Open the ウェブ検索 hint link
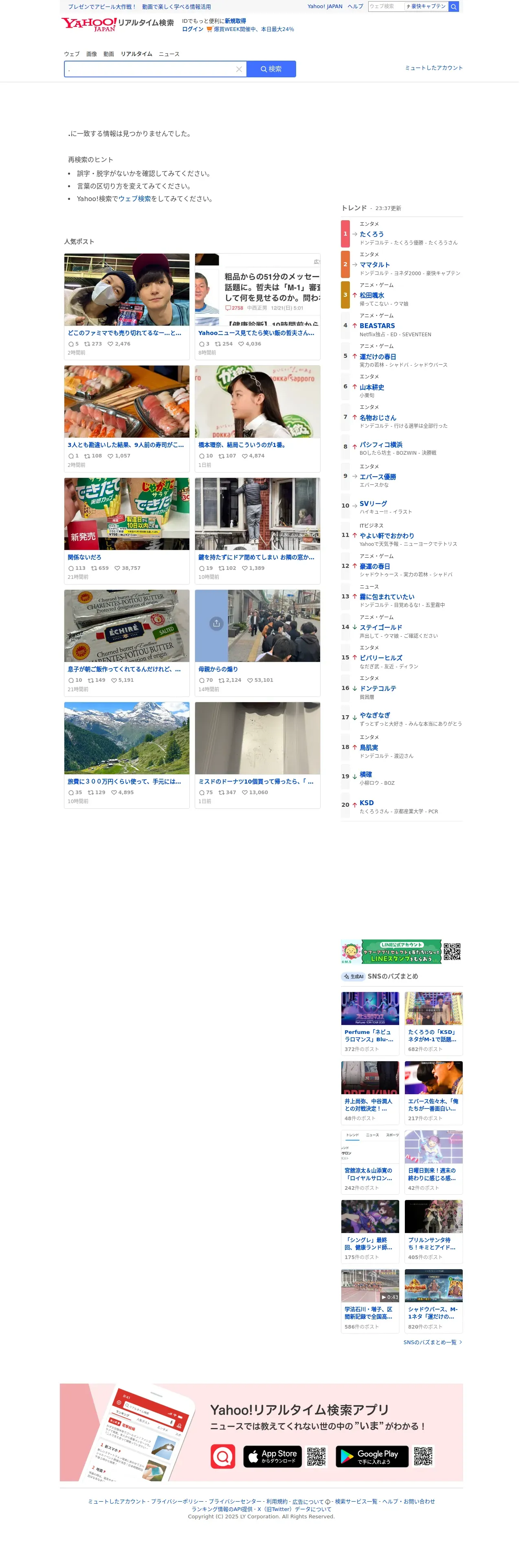 coord(134,199)
